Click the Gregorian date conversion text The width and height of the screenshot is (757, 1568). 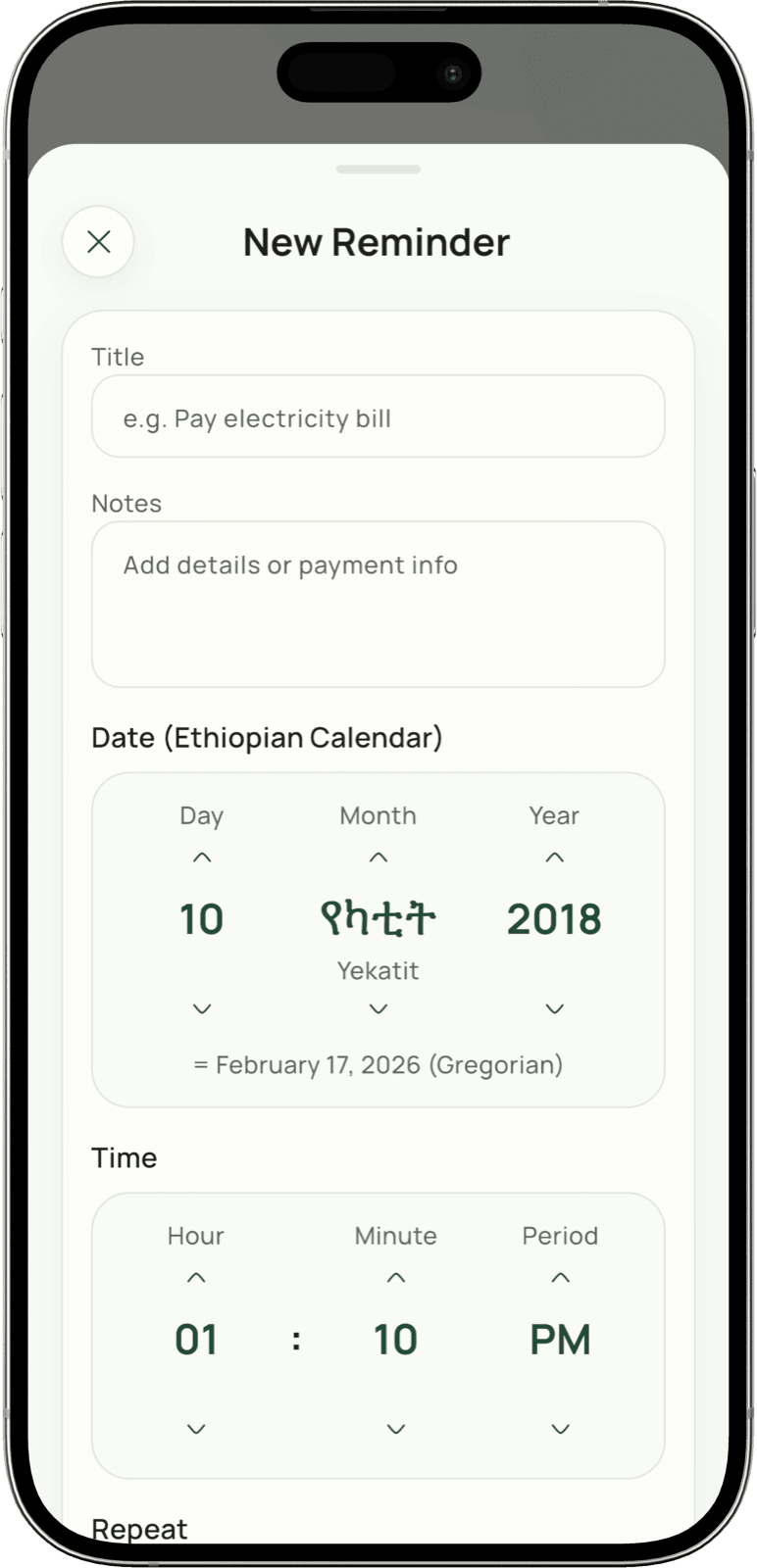click(x=378, y=1064)
